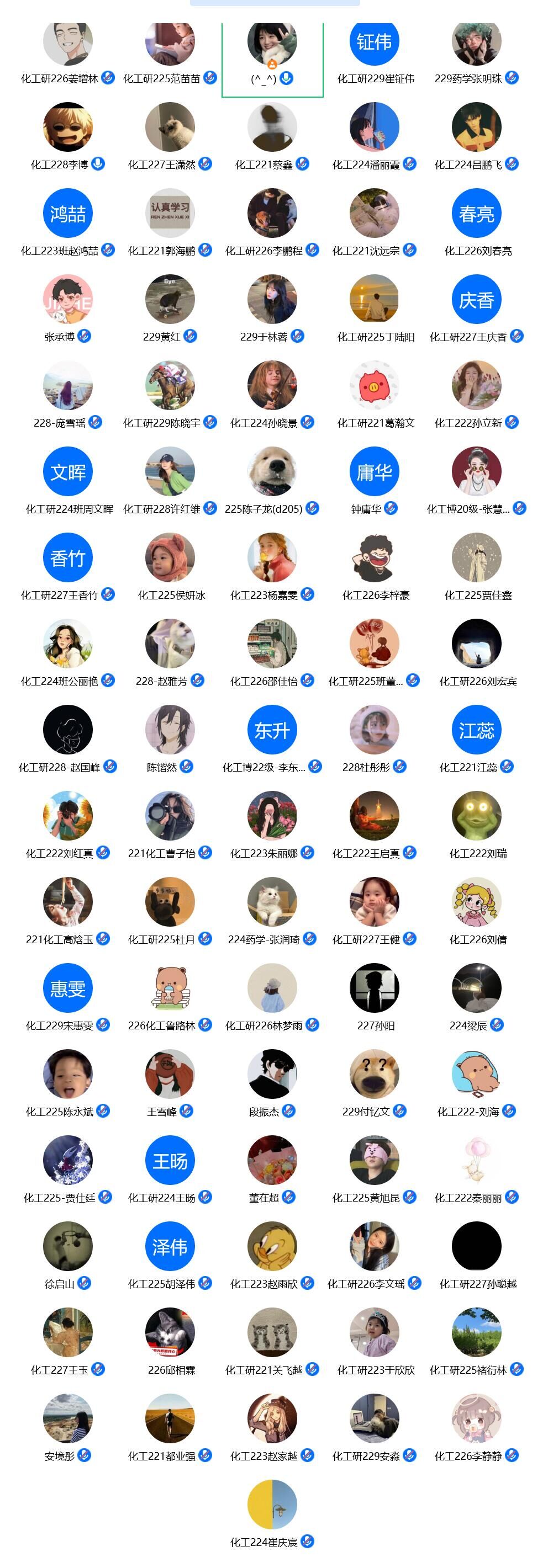
Task: Tap the 张承博 participant tile
Action: click(67, 300)
